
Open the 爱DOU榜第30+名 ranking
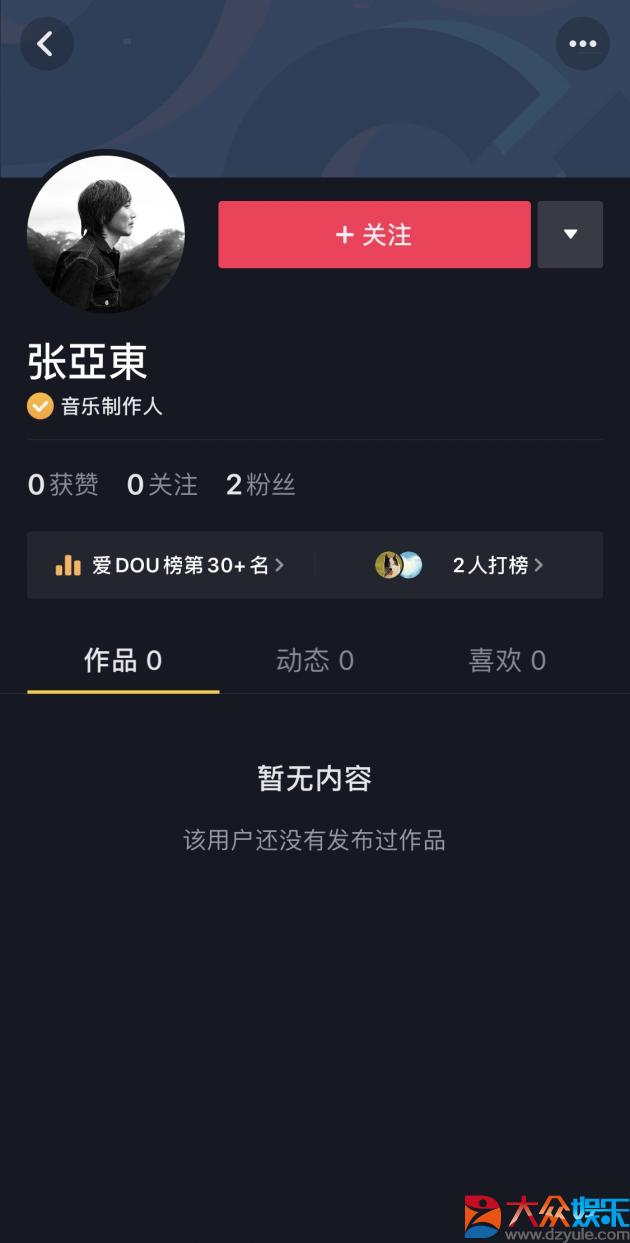point(170,565)
